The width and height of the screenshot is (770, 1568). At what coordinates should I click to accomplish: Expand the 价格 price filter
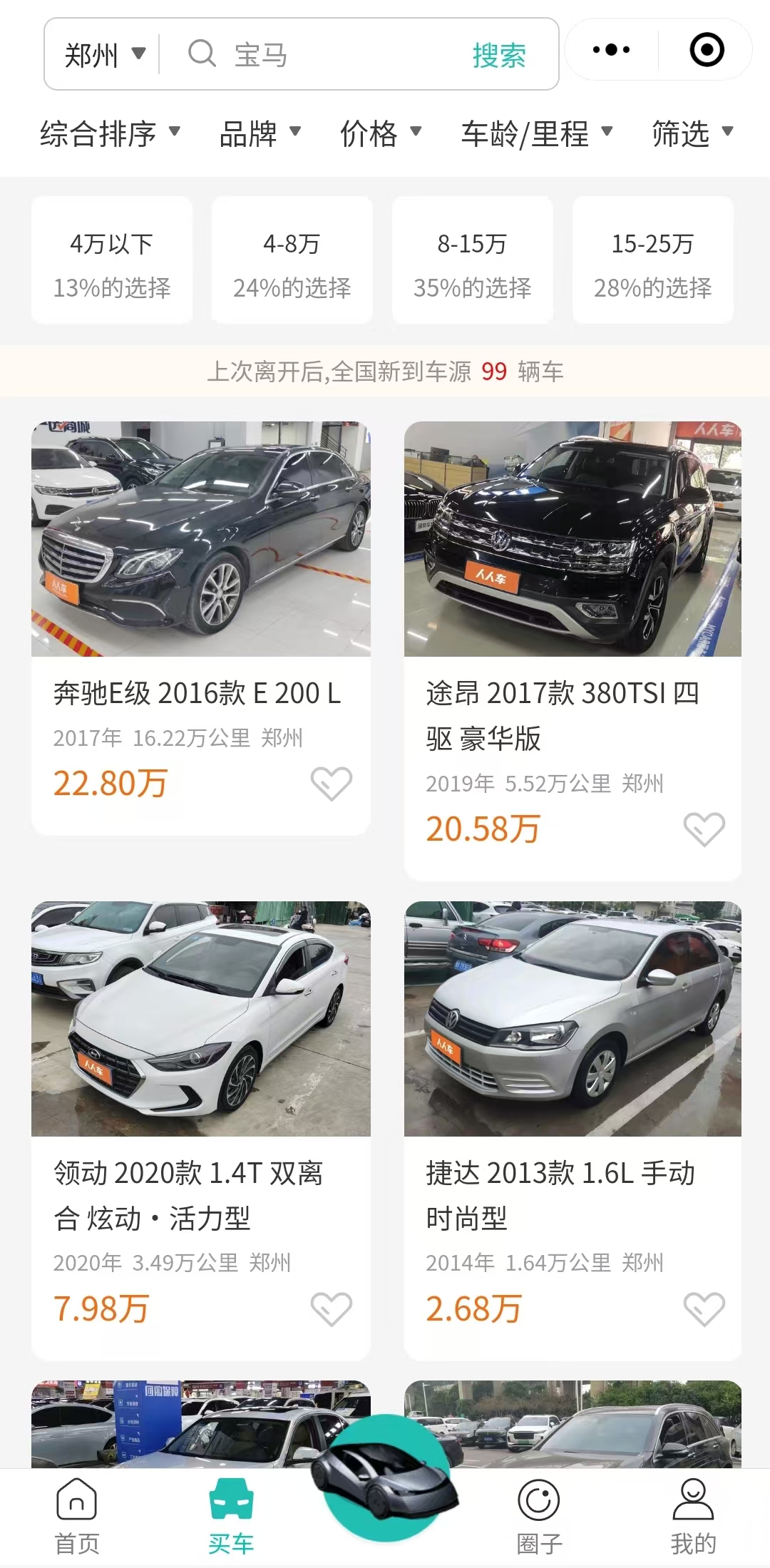click(380, 133)
